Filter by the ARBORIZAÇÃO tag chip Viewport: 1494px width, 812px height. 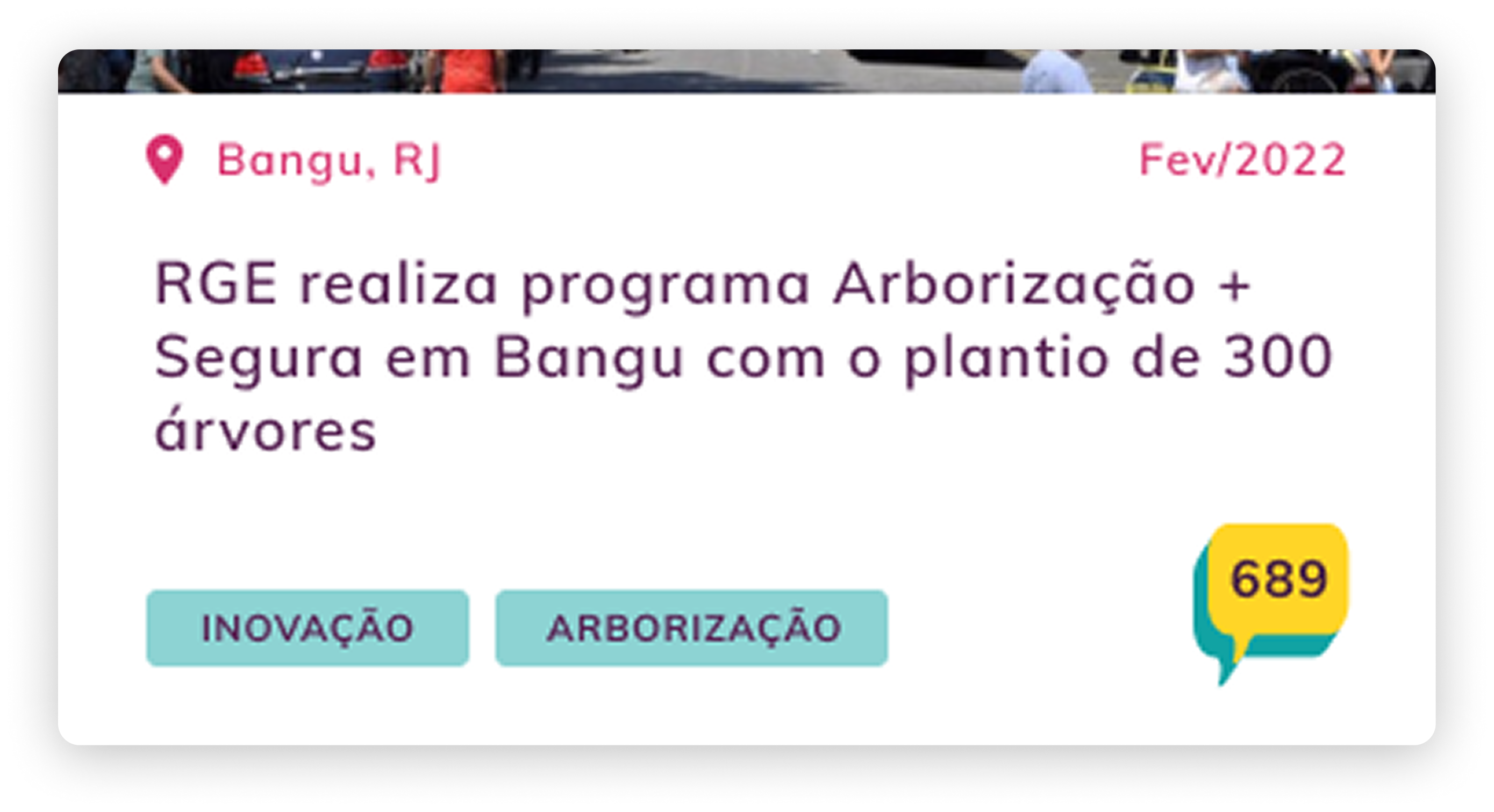tap(691, 628)
